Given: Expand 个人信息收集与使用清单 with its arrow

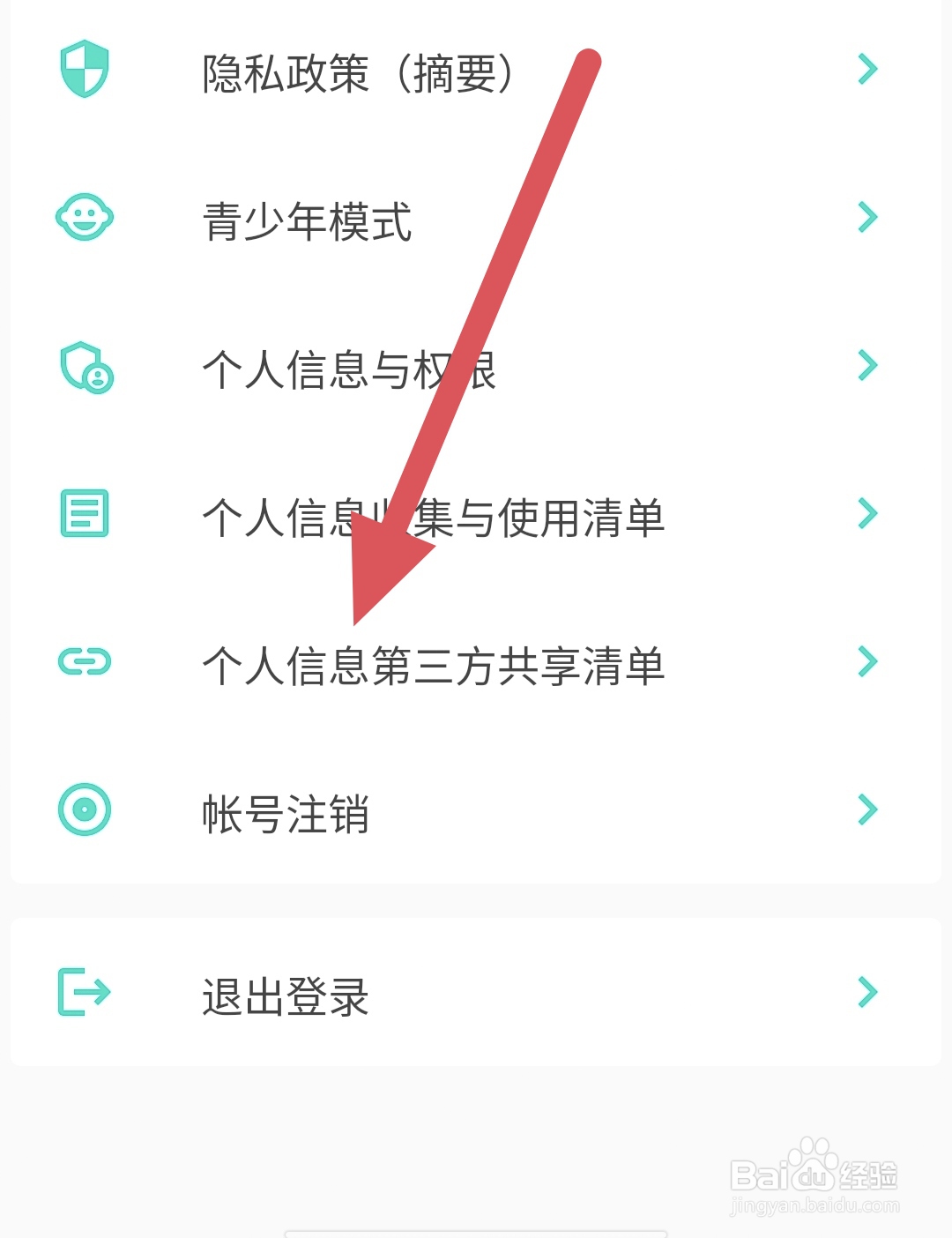Looking at the screenshot, I should tap(866, 514).
